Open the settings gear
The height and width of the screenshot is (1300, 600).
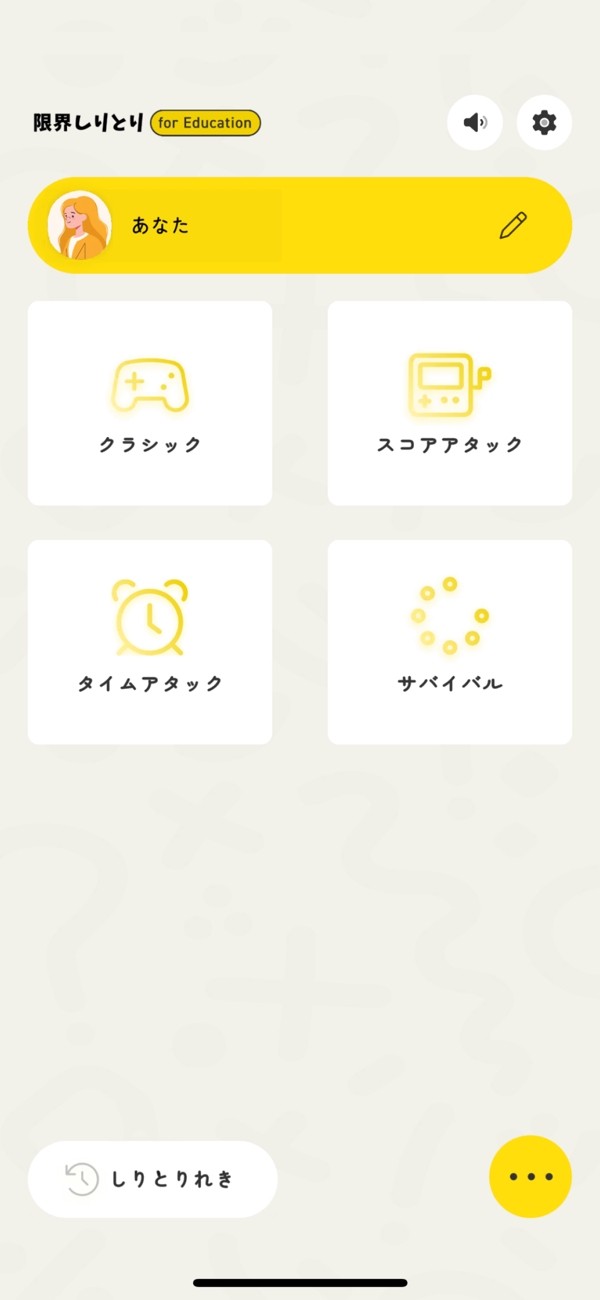click(x=544, y=123)
